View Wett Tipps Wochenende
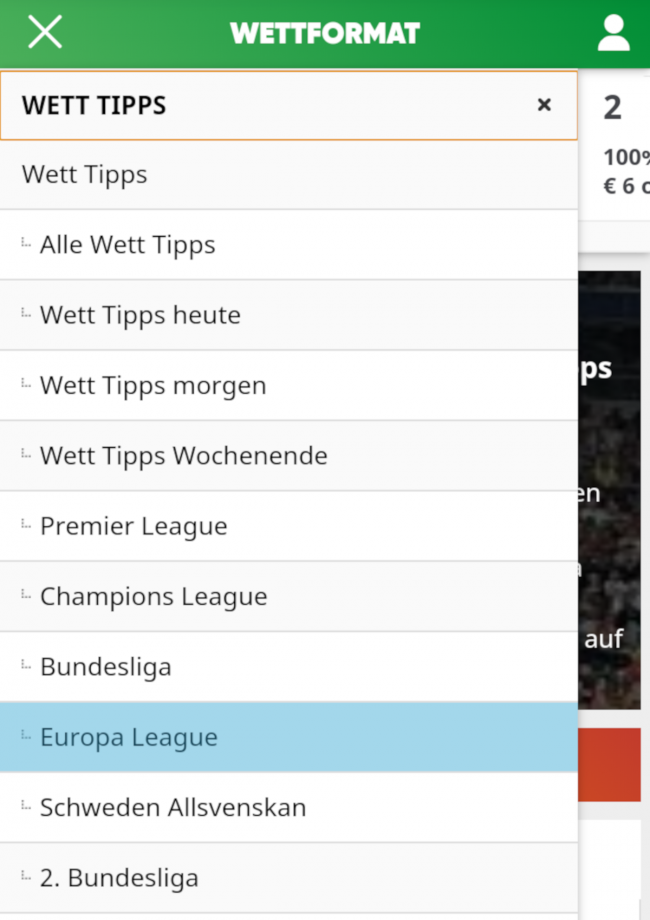The image size is (650, 920). pyautogui.click(x=184, y=456)
